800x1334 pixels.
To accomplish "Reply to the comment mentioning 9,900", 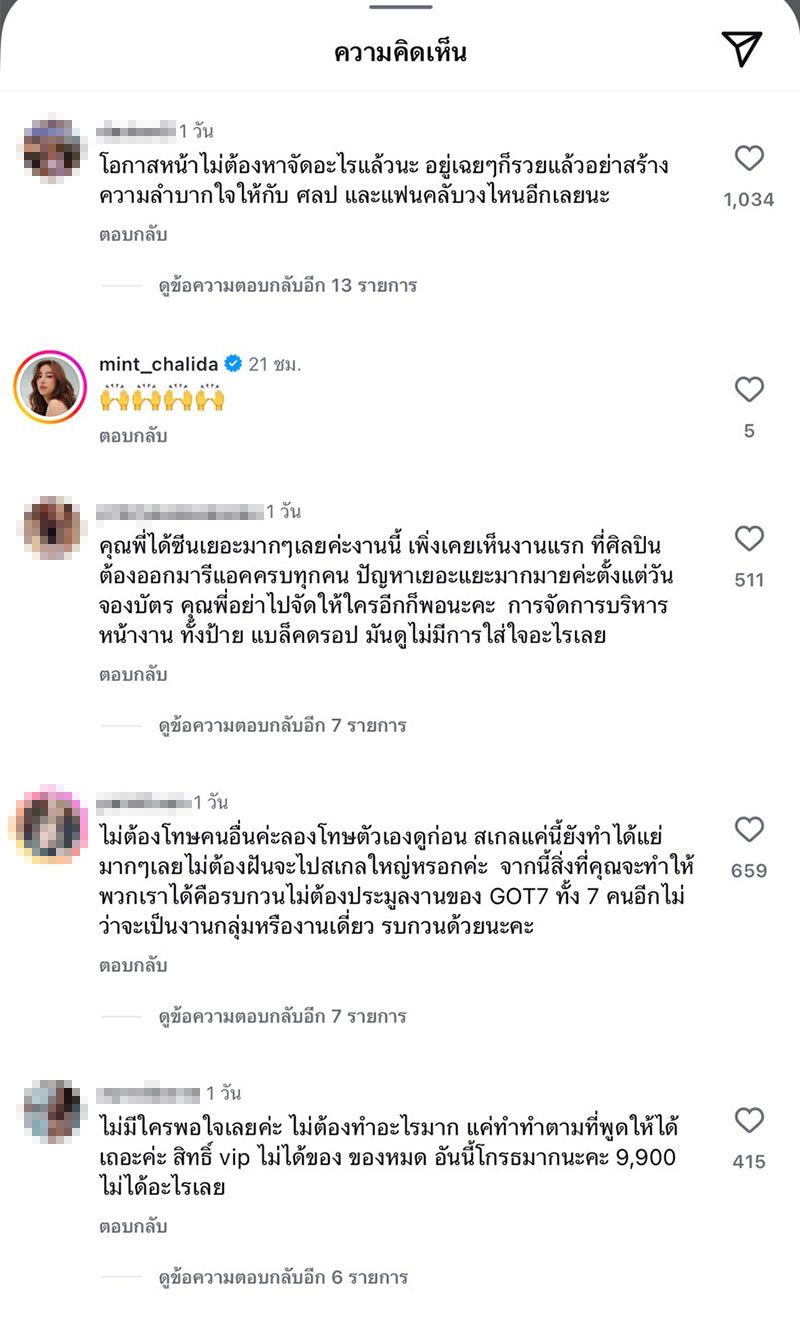I will point(132,1226).
